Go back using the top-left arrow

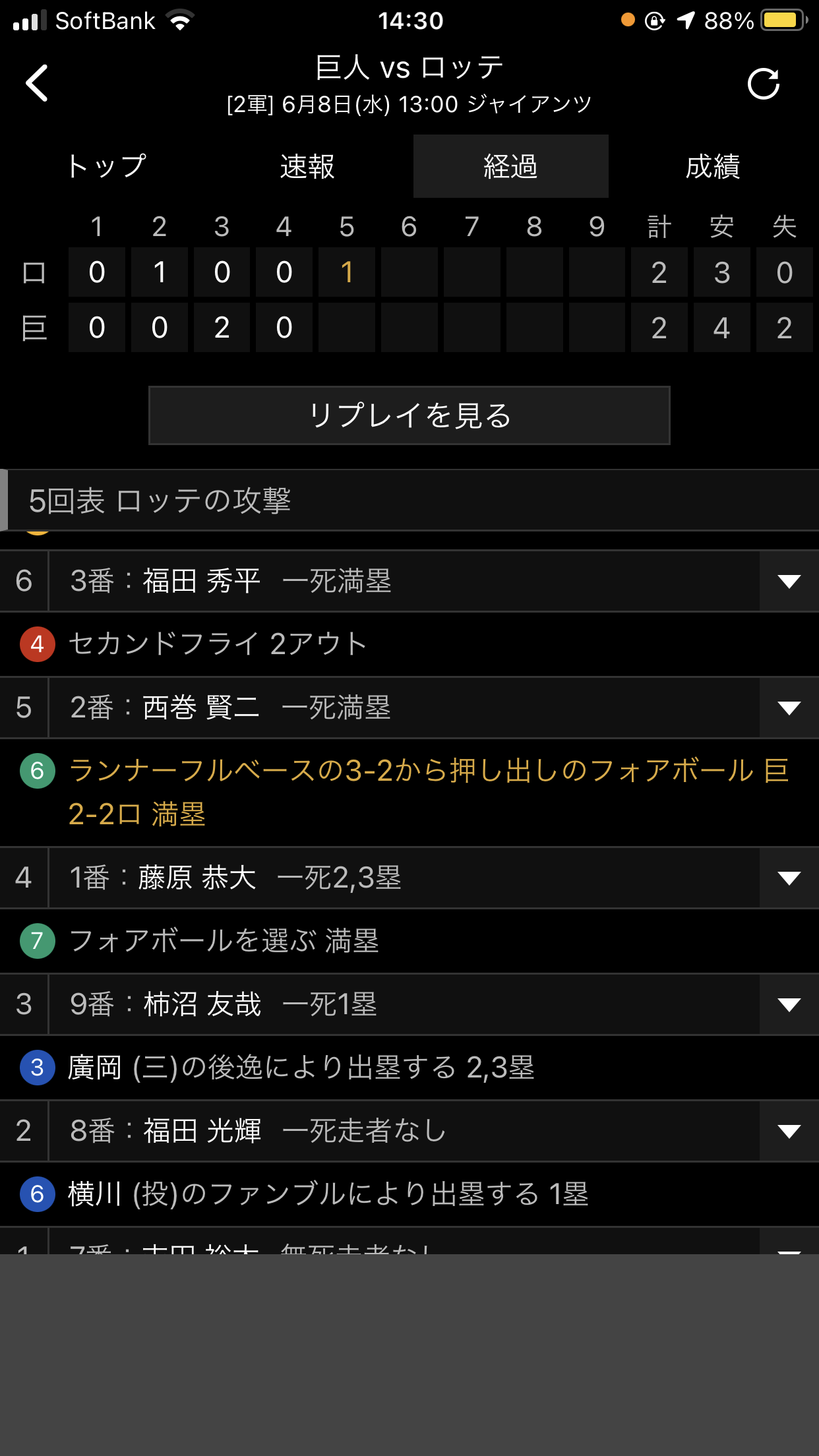[37, 83]
